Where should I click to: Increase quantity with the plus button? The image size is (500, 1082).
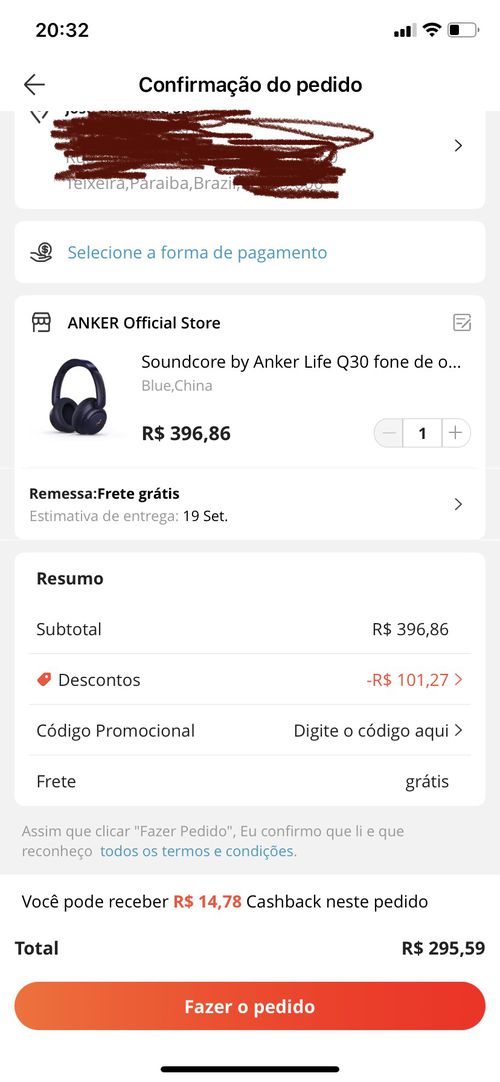pyautogui.click(x=456, y=433)
